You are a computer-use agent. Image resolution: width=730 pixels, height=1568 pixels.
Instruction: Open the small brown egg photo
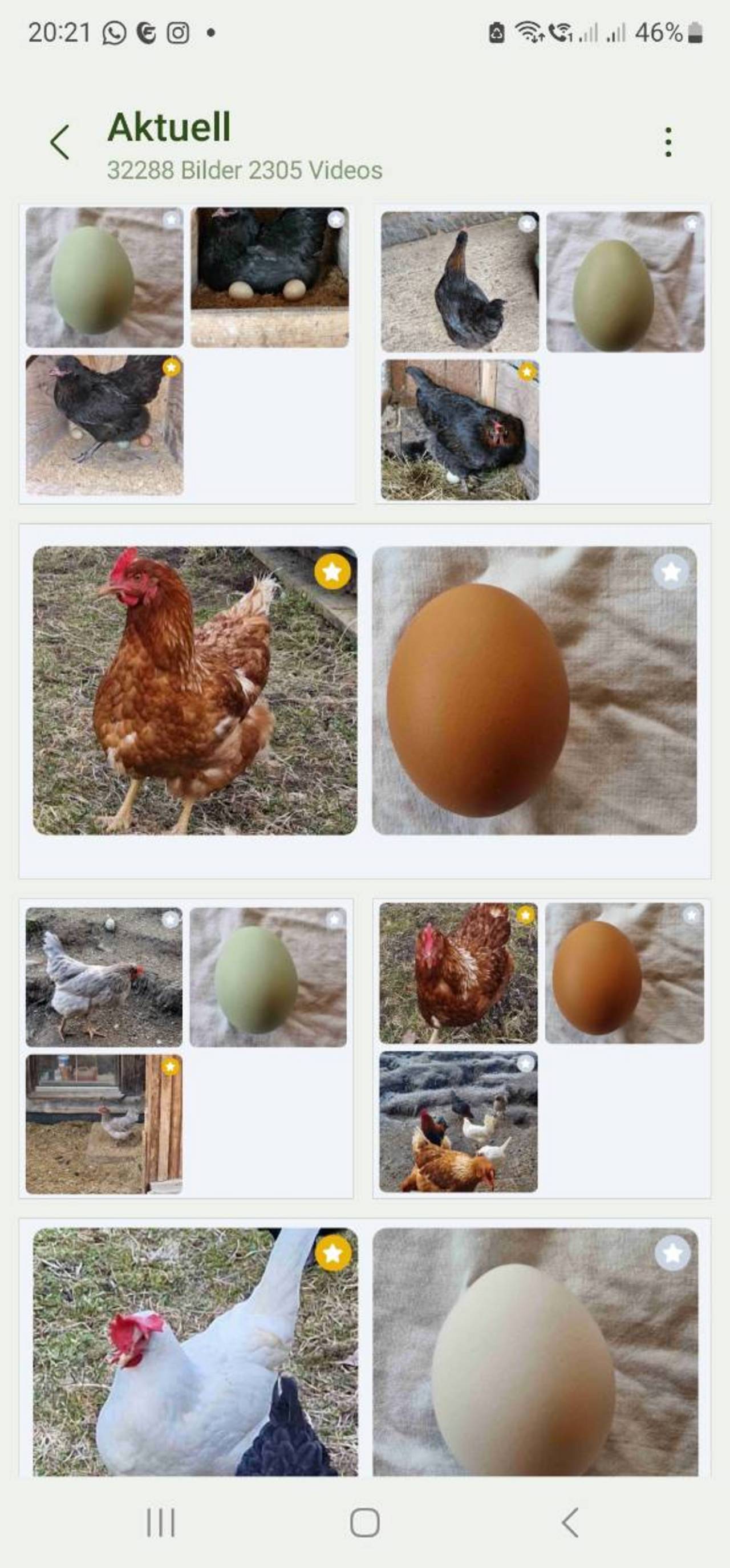[x=624, y=973]
